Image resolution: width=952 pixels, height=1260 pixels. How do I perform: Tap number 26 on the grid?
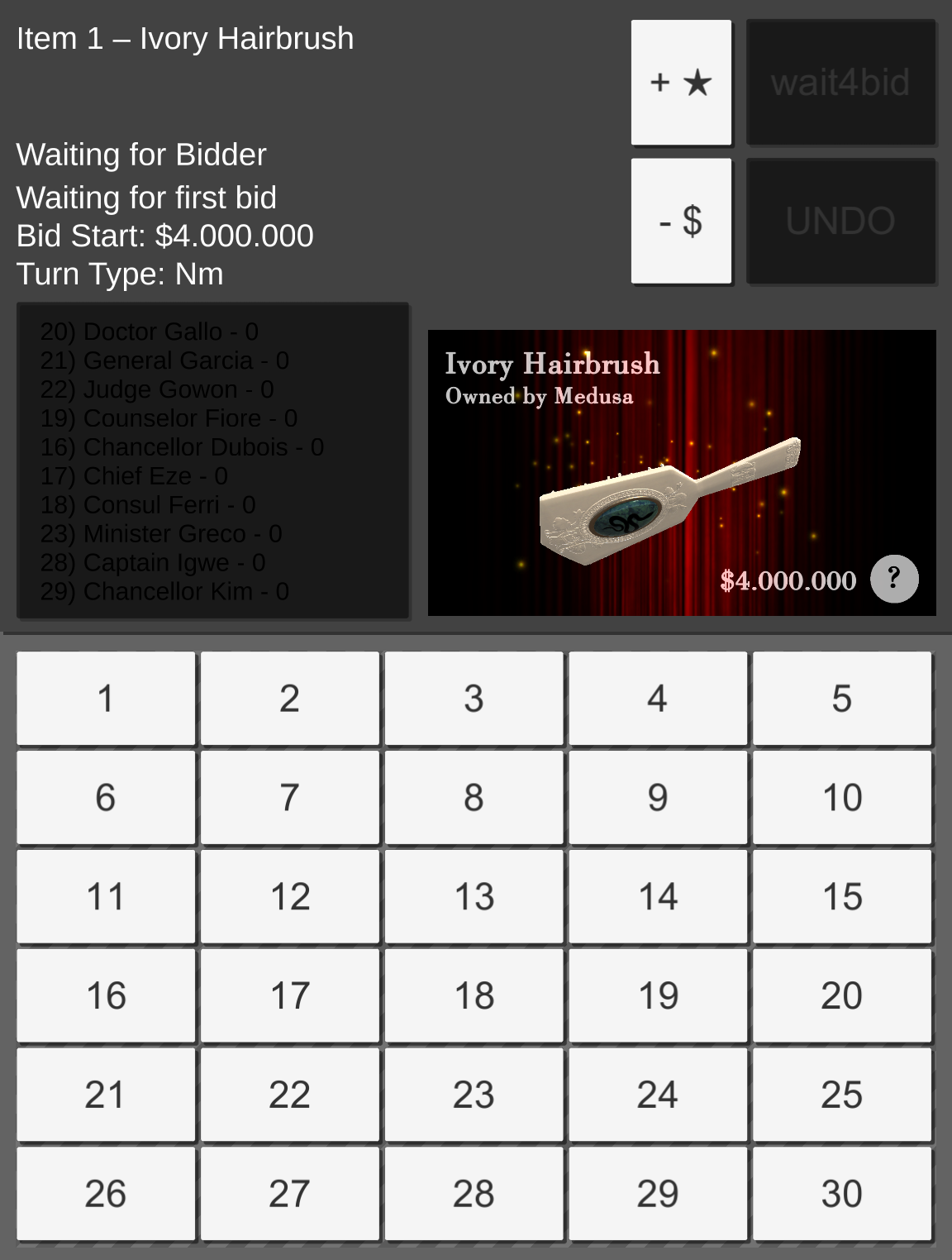[x=106, y=1194]
